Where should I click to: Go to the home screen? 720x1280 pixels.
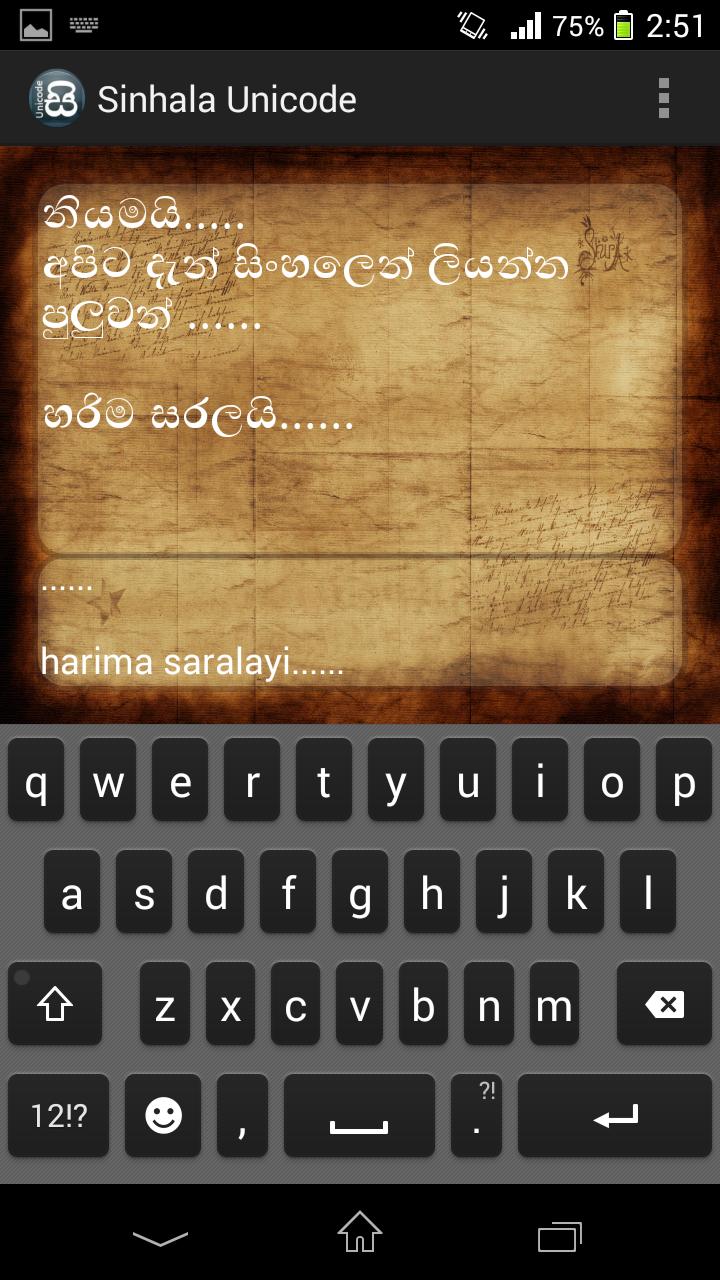pos(359,1232)
